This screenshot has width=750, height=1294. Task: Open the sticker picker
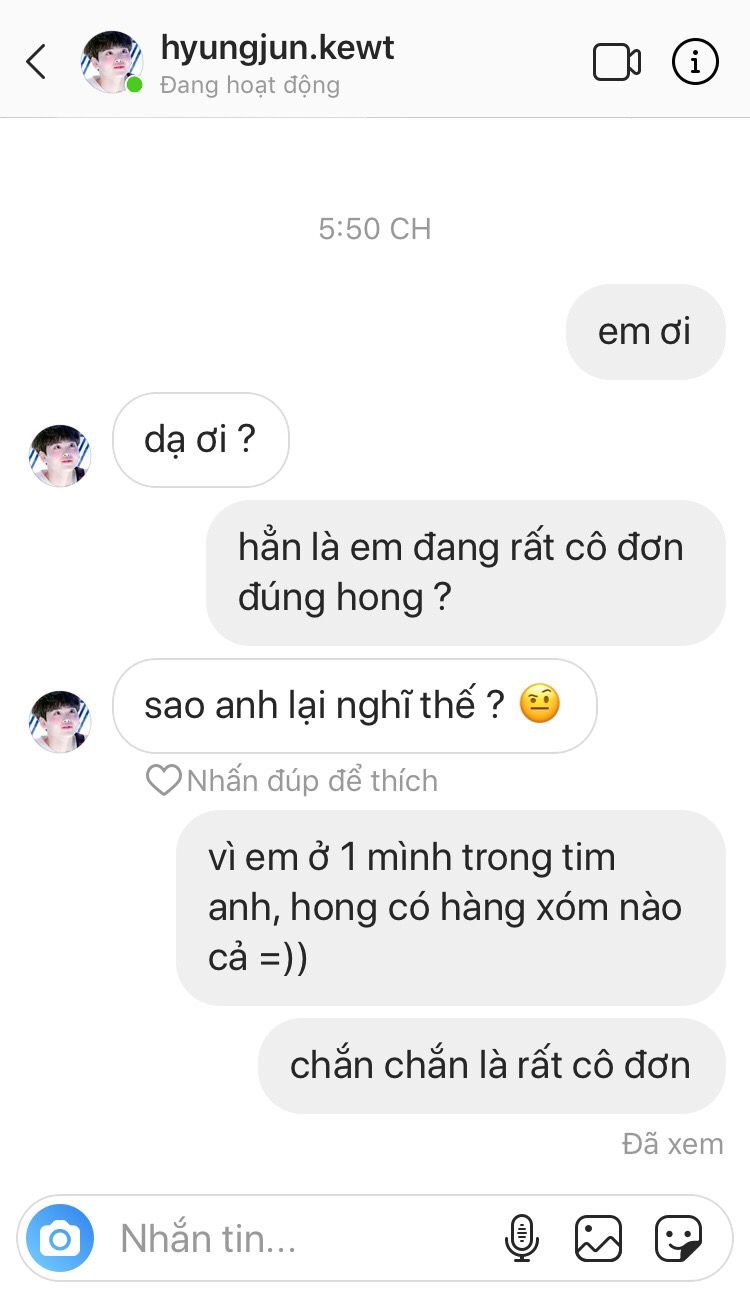(x=678, y=1239)
